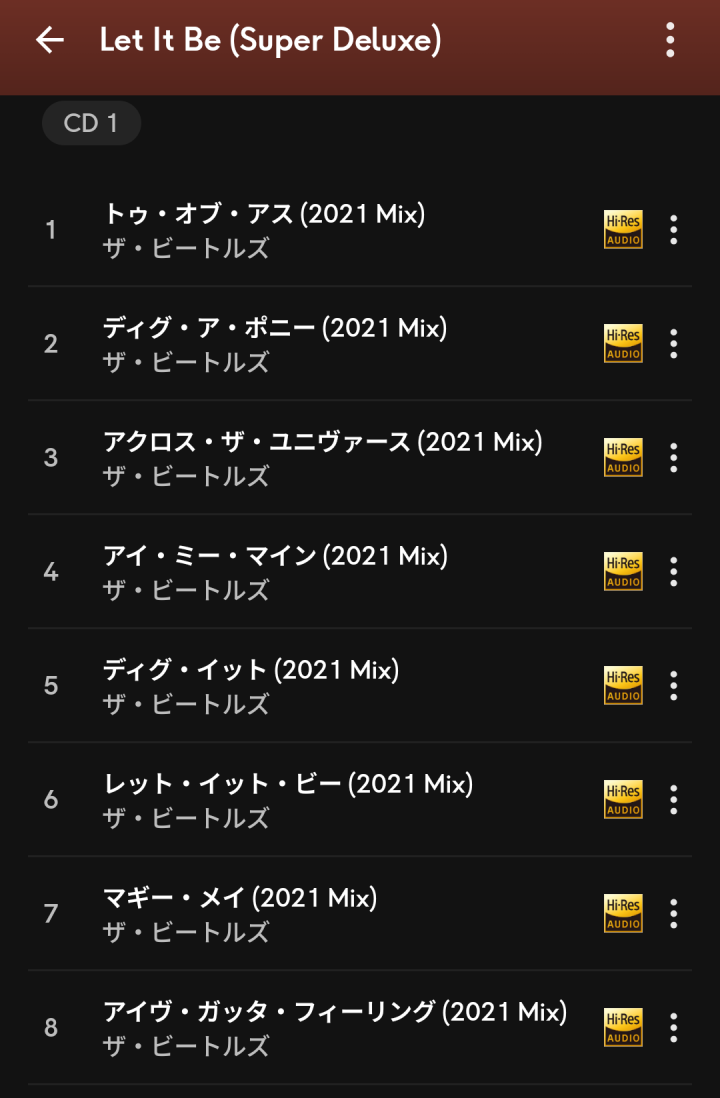720x1098 pixels.
Task: Click the back arrow to leave the album
Action: click(x=50, y=41)
